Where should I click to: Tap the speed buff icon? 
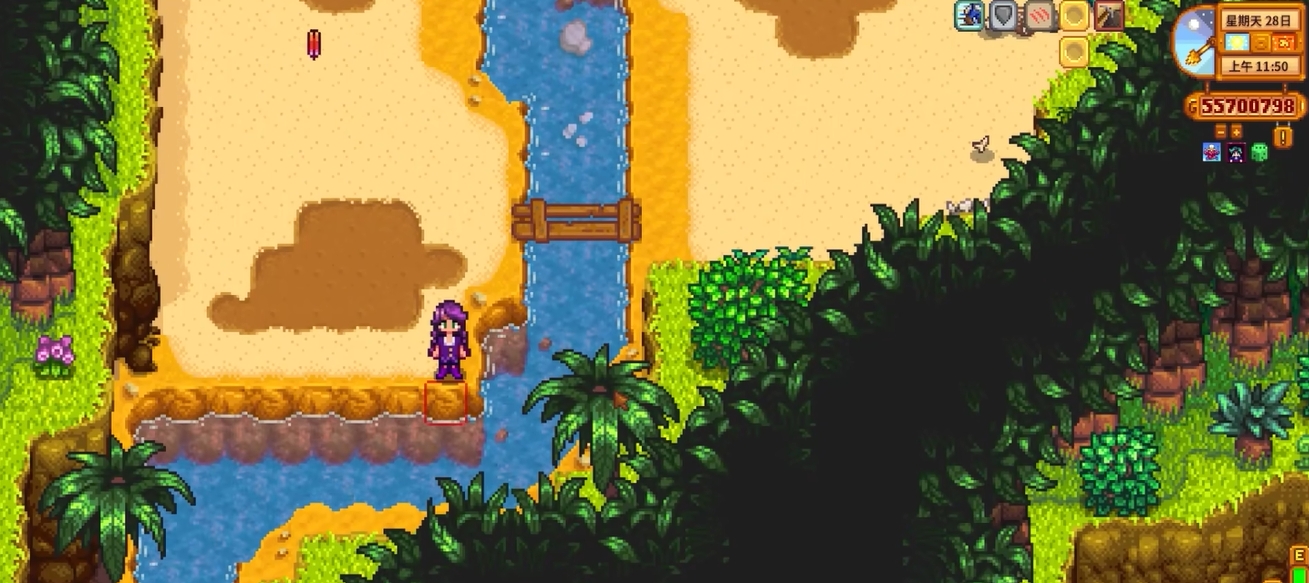(x=969, y=16)
